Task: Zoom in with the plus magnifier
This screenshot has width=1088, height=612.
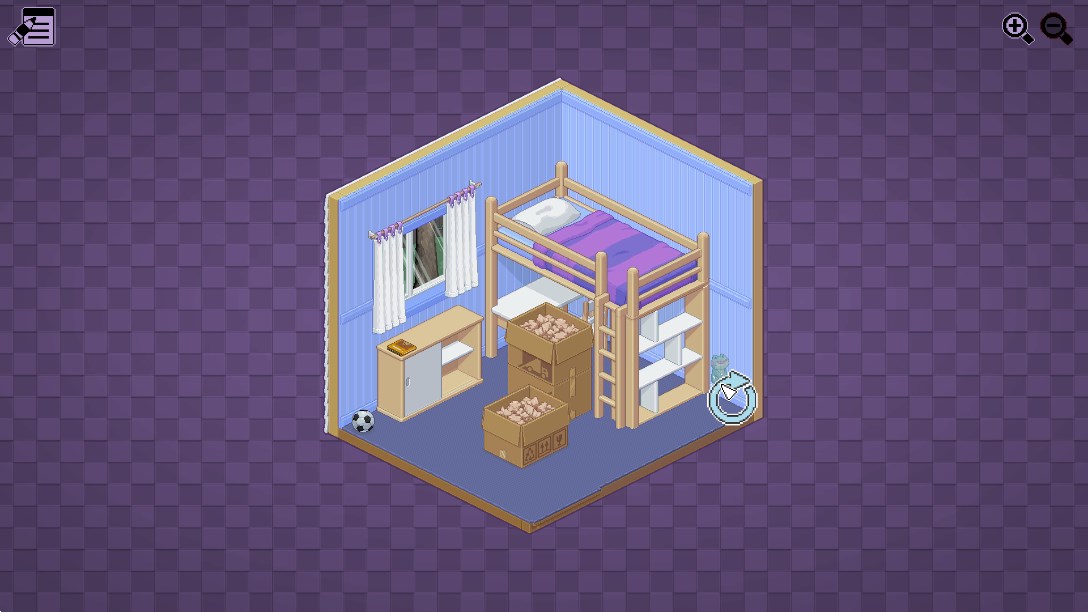Action: coord(1017,28)
